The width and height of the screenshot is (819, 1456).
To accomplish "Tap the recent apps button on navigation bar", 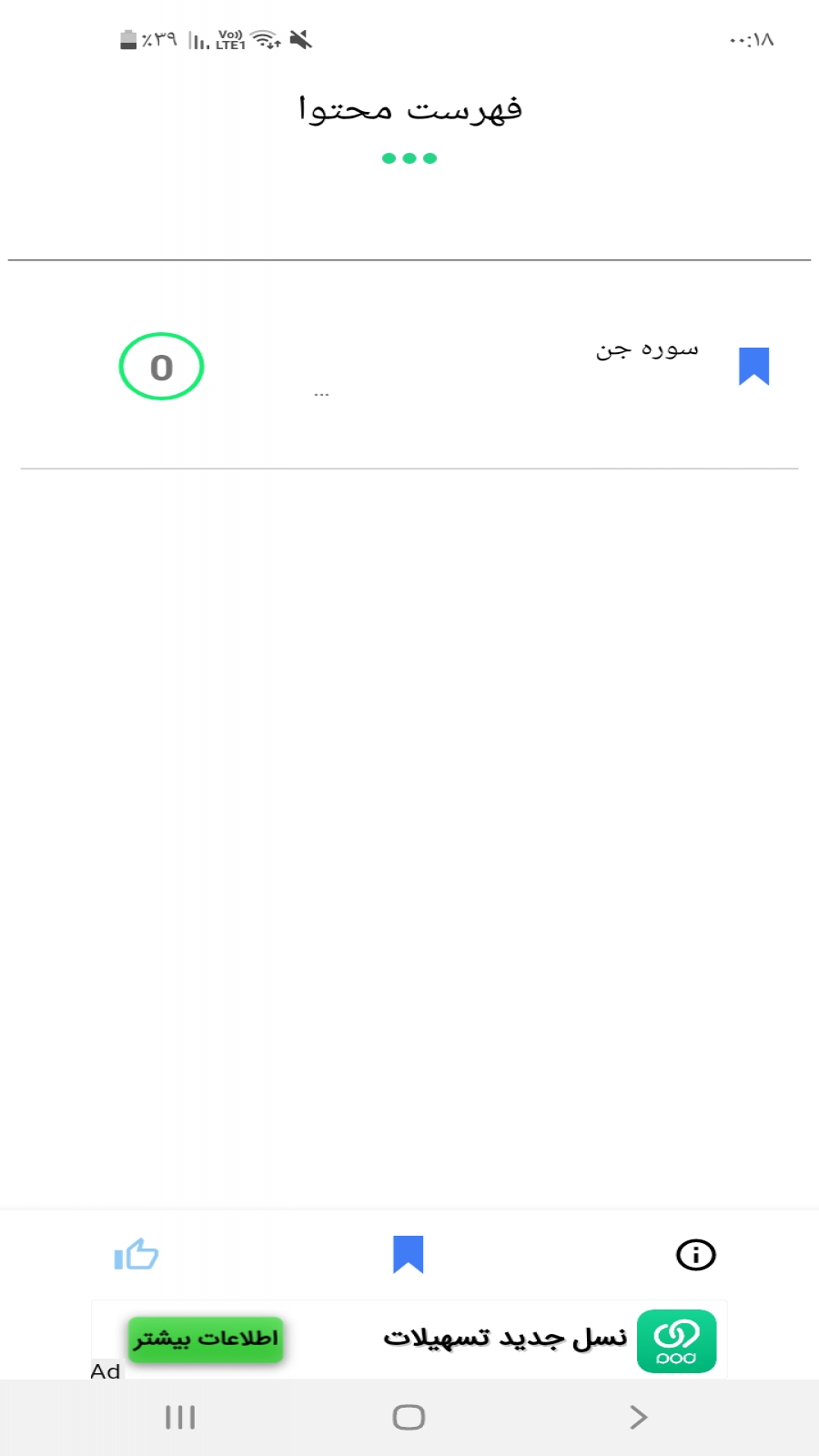I will click(x=179, y=1416).
